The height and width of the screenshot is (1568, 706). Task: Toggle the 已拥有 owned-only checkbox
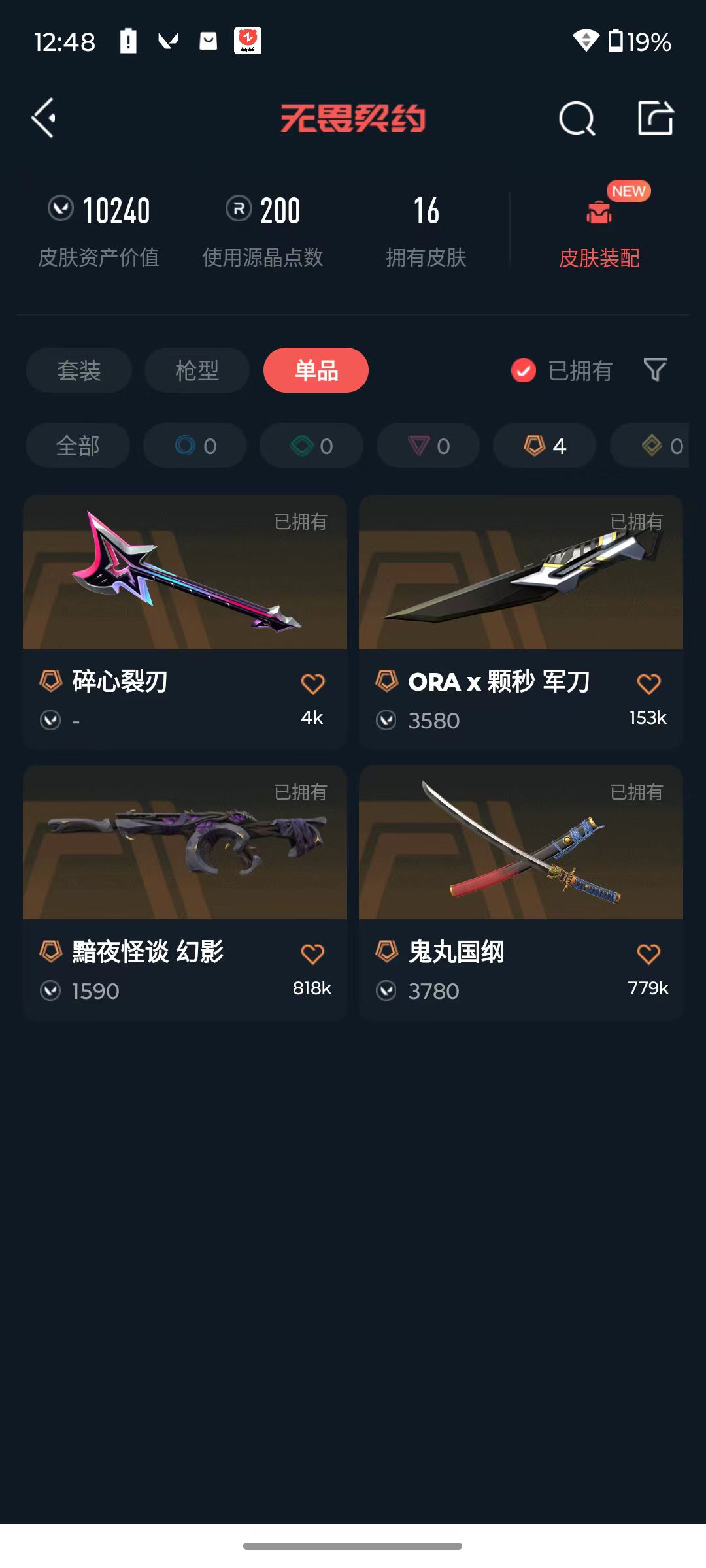524,370
